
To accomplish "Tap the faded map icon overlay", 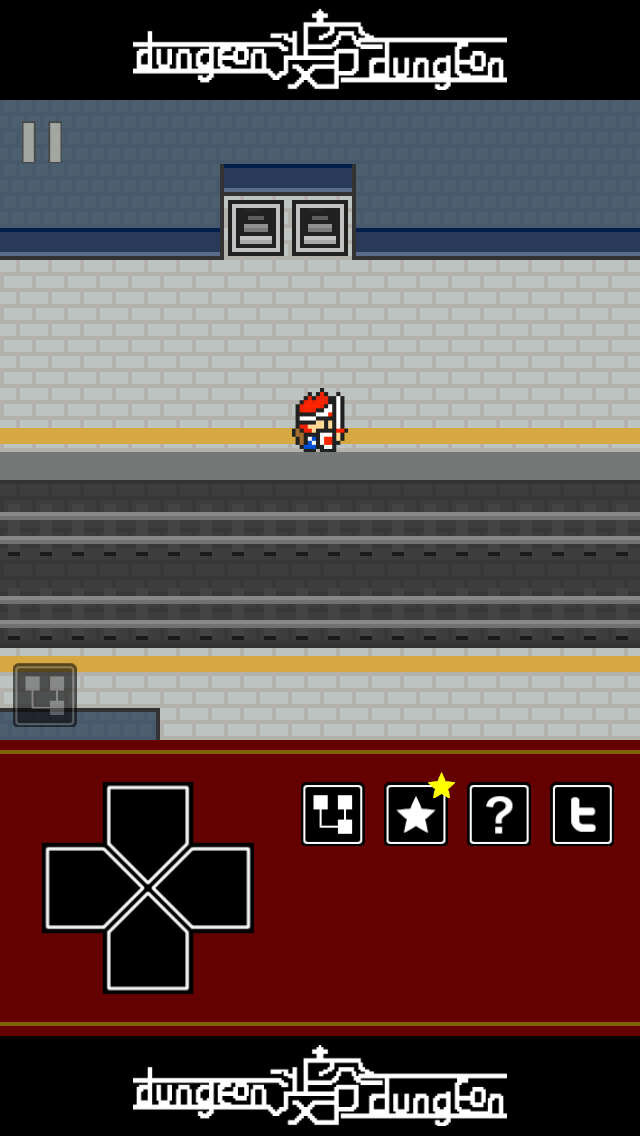I will pos(45,694).
